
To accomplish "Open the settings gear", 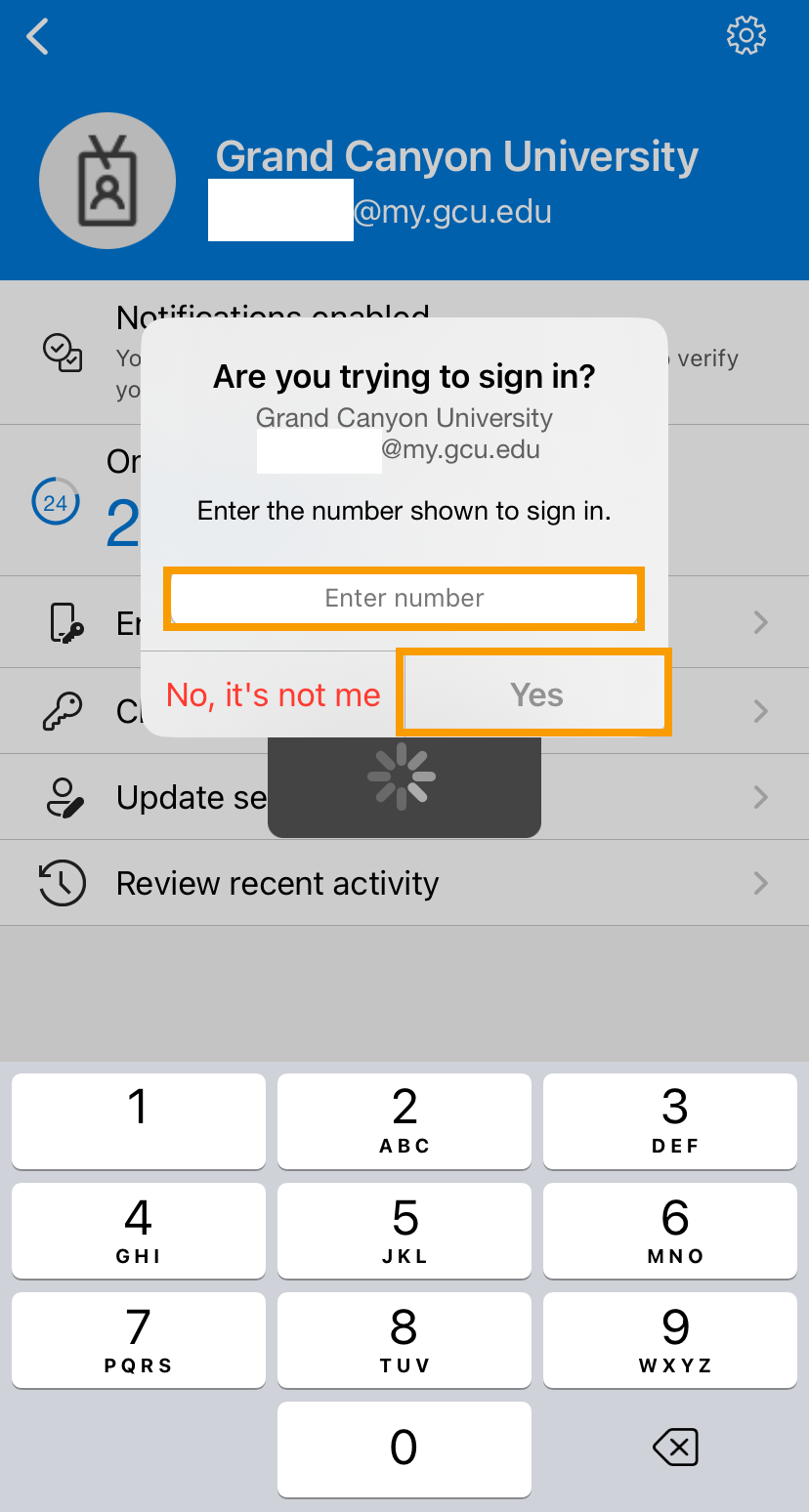I will (746, 36).
